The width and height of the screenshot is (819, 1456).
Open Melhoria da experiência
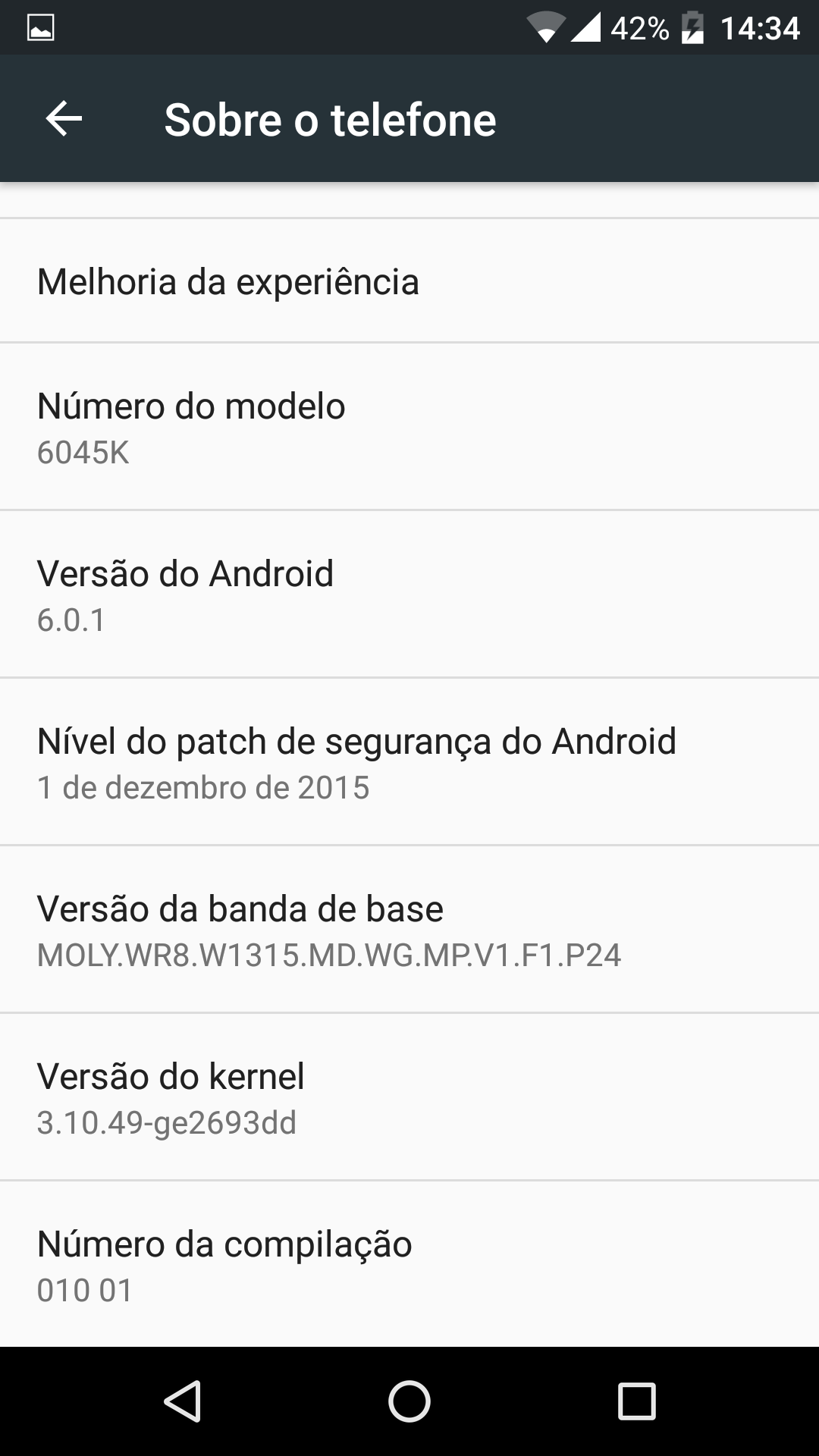409,281
